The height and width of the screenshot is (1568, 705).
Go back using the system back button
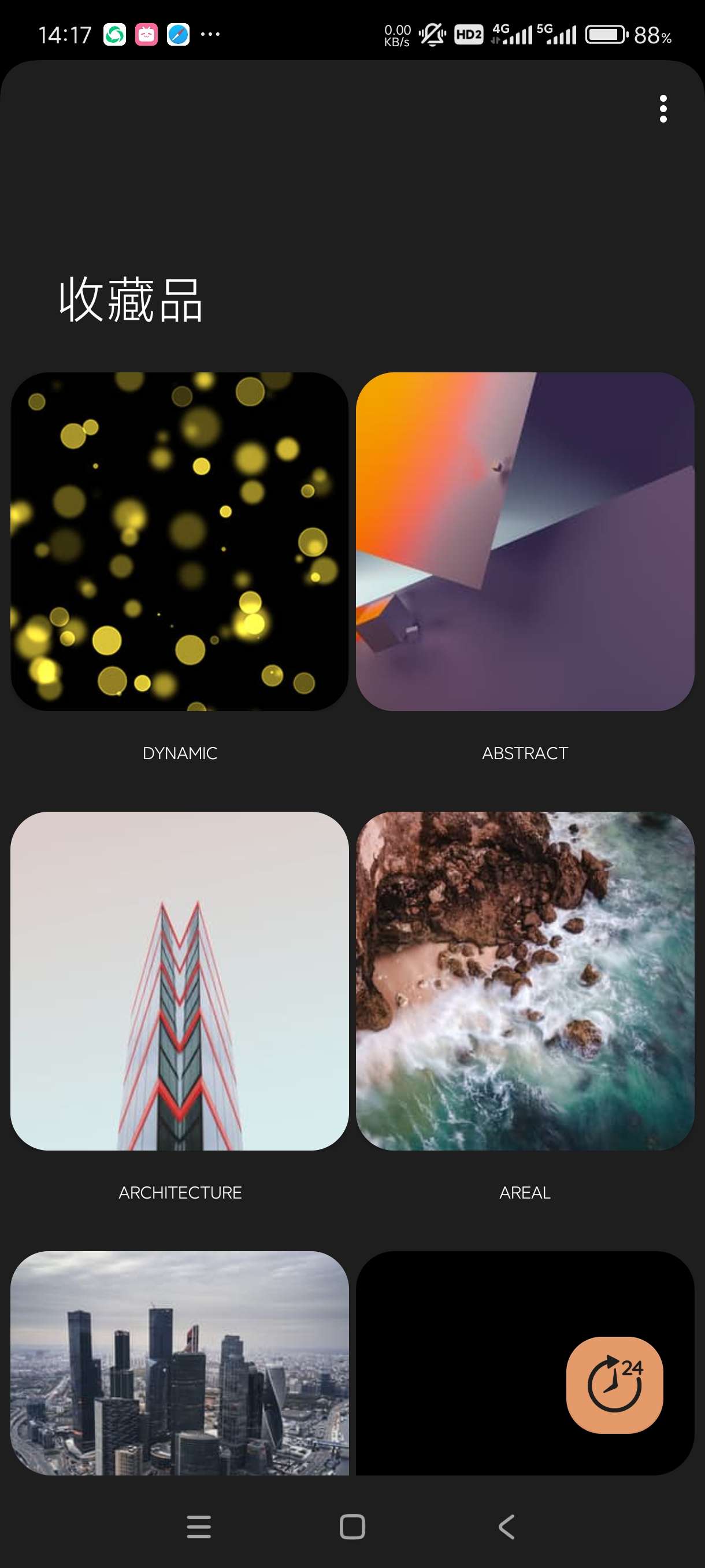(506, 1526)
